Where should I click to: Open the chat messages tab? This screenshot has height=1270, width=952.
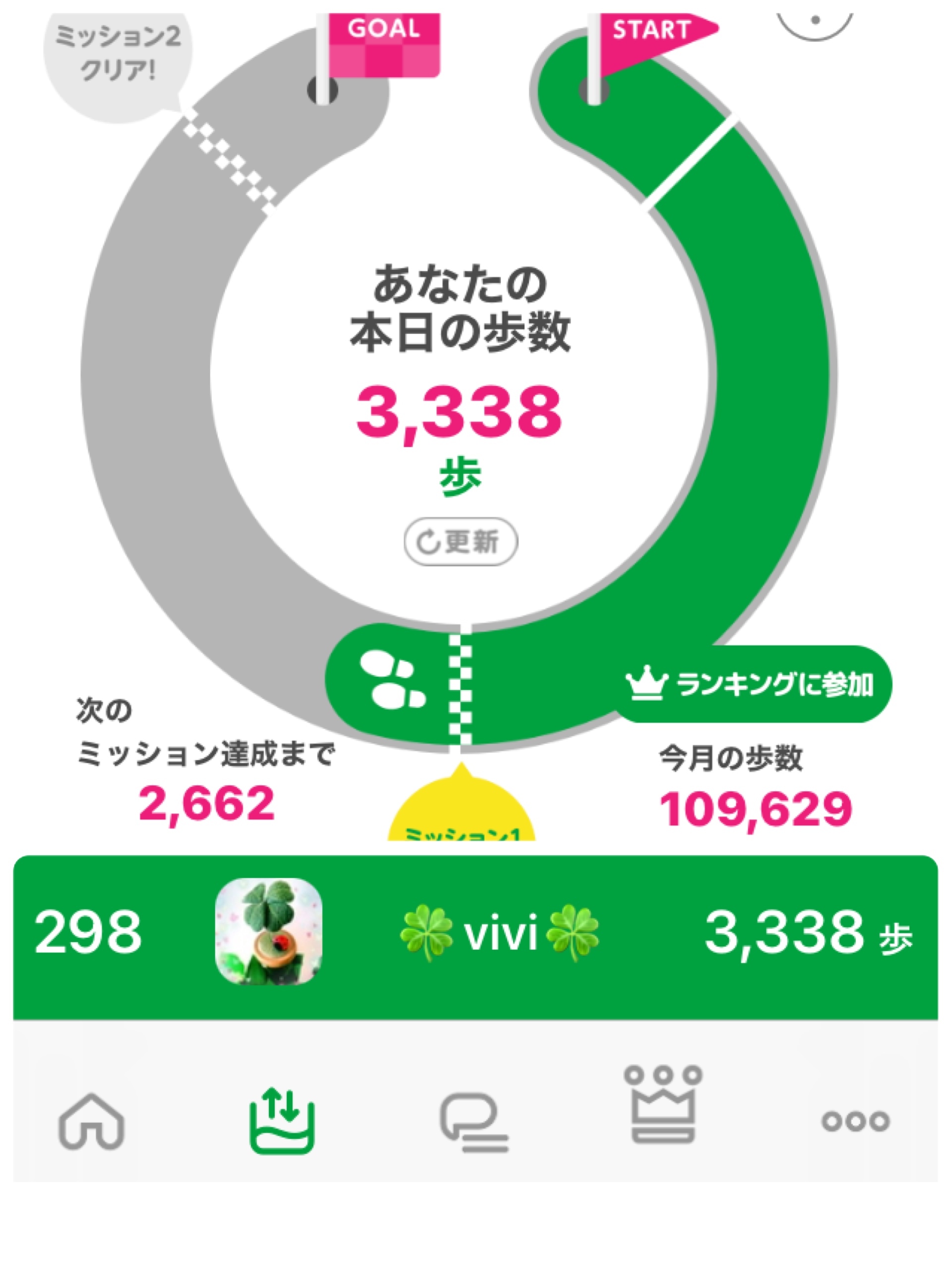474,1122
